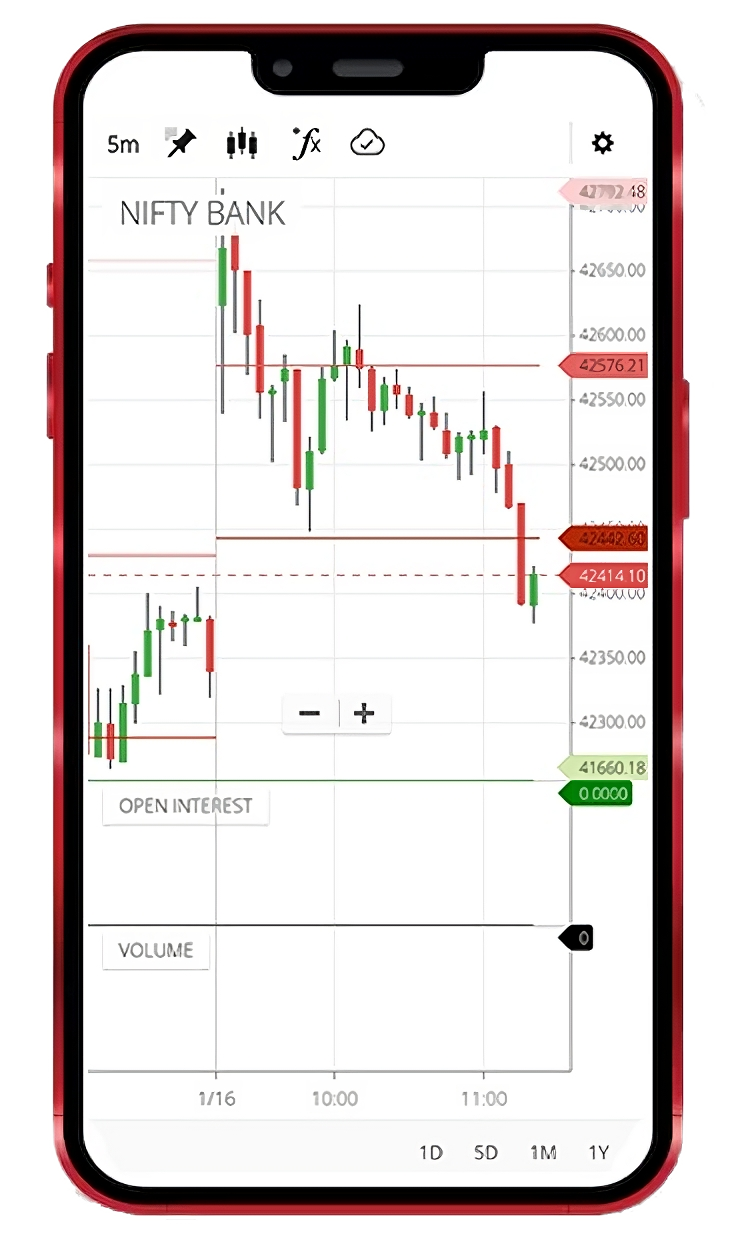Switch to the 1Y range
This screenshot has width=740, height=1252.
click(598, 1153)
